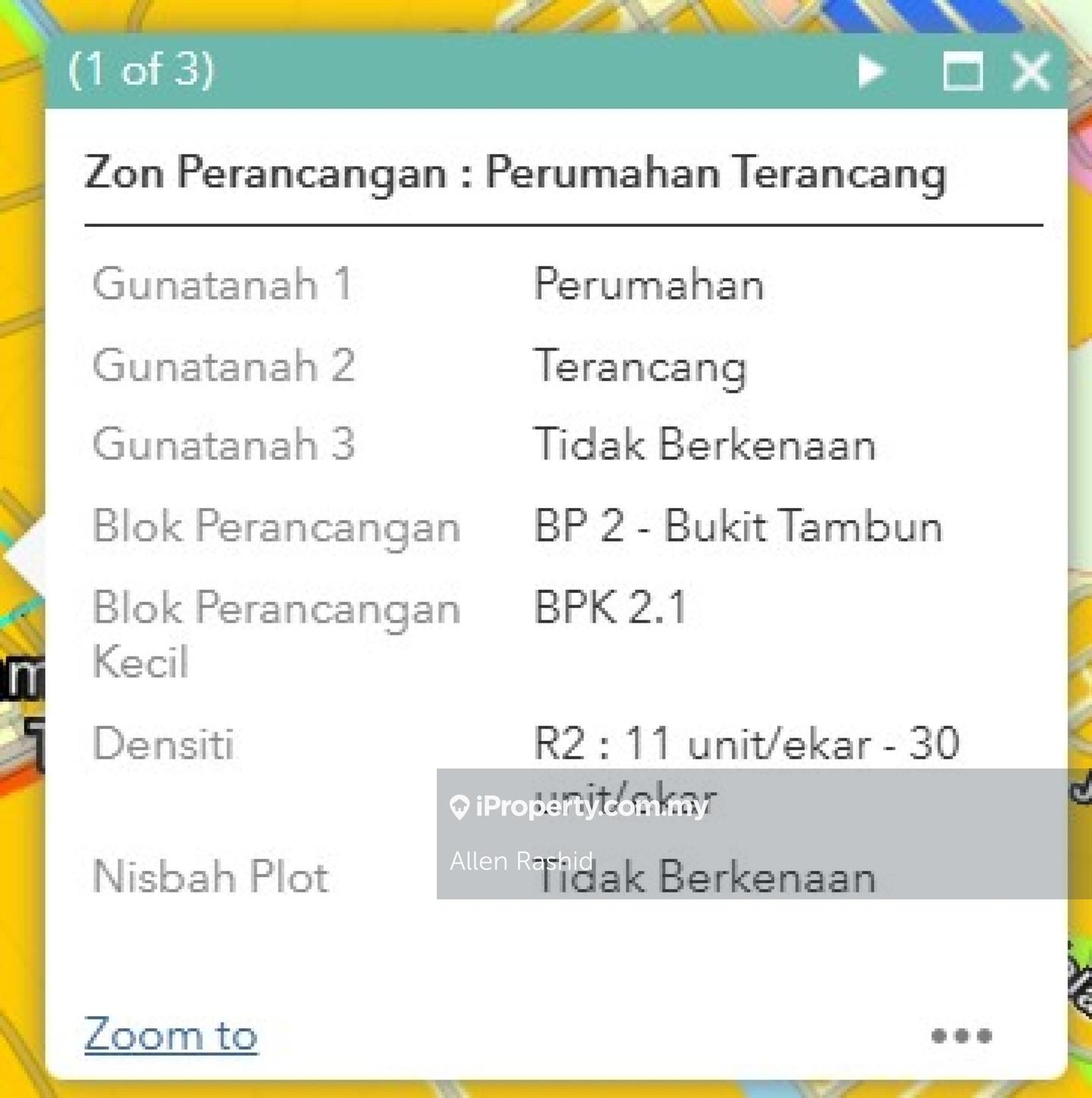Tap the Zoom to link
The image size is (1092, 1098).
(171, 1035)
